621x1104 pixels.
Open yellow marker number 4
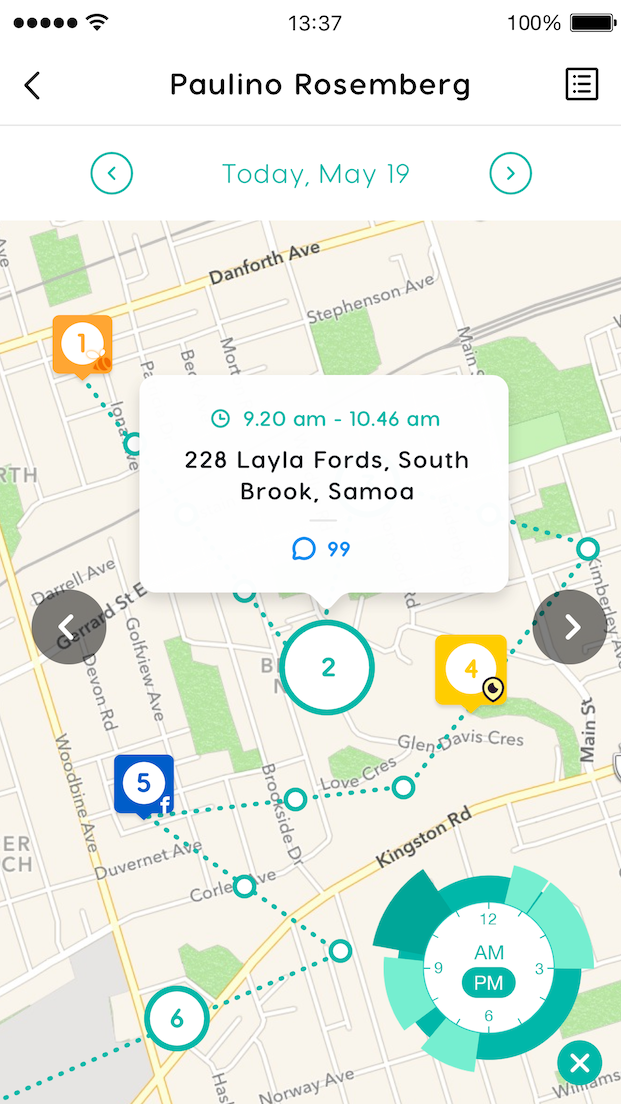coord(470,668)
